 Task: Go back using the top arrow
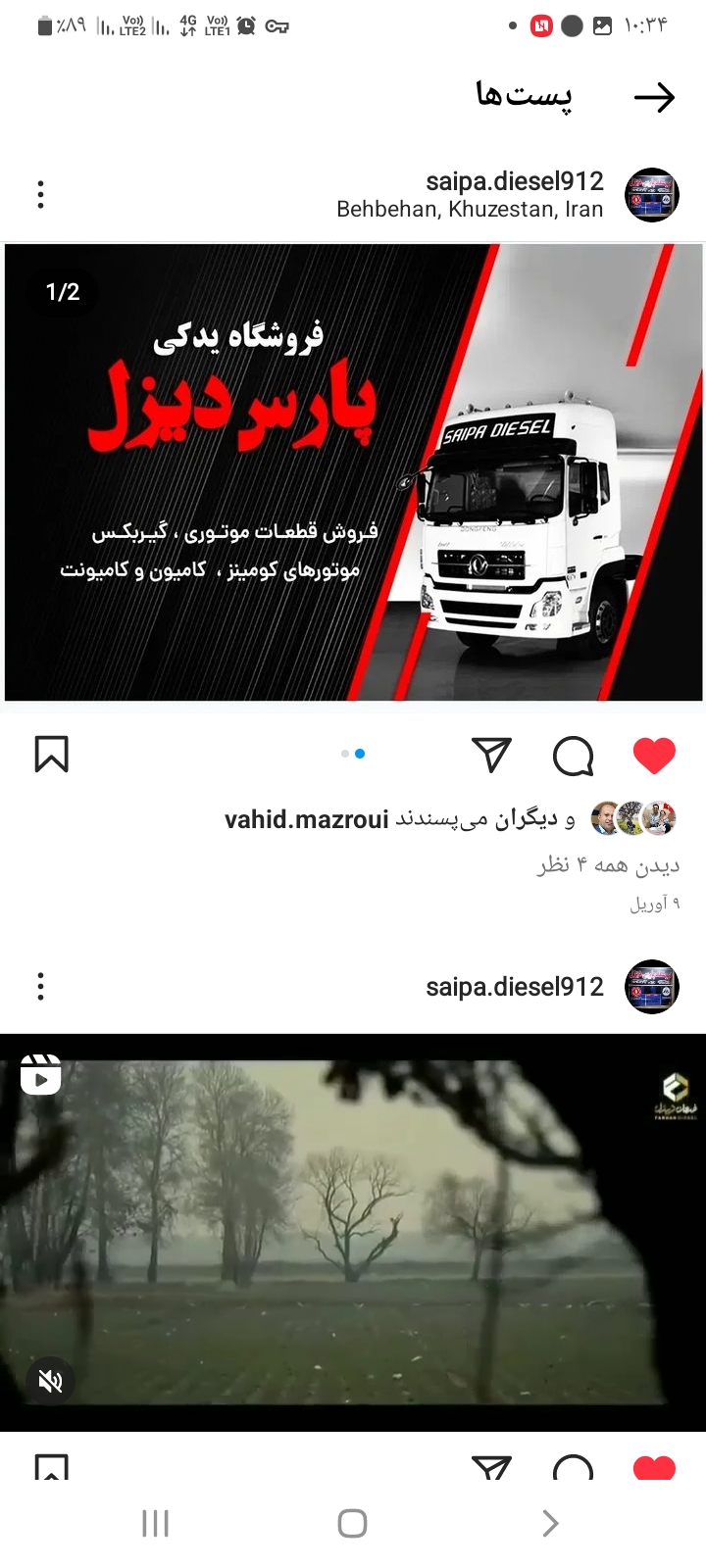pyautogui.click(x=654, y=97)
